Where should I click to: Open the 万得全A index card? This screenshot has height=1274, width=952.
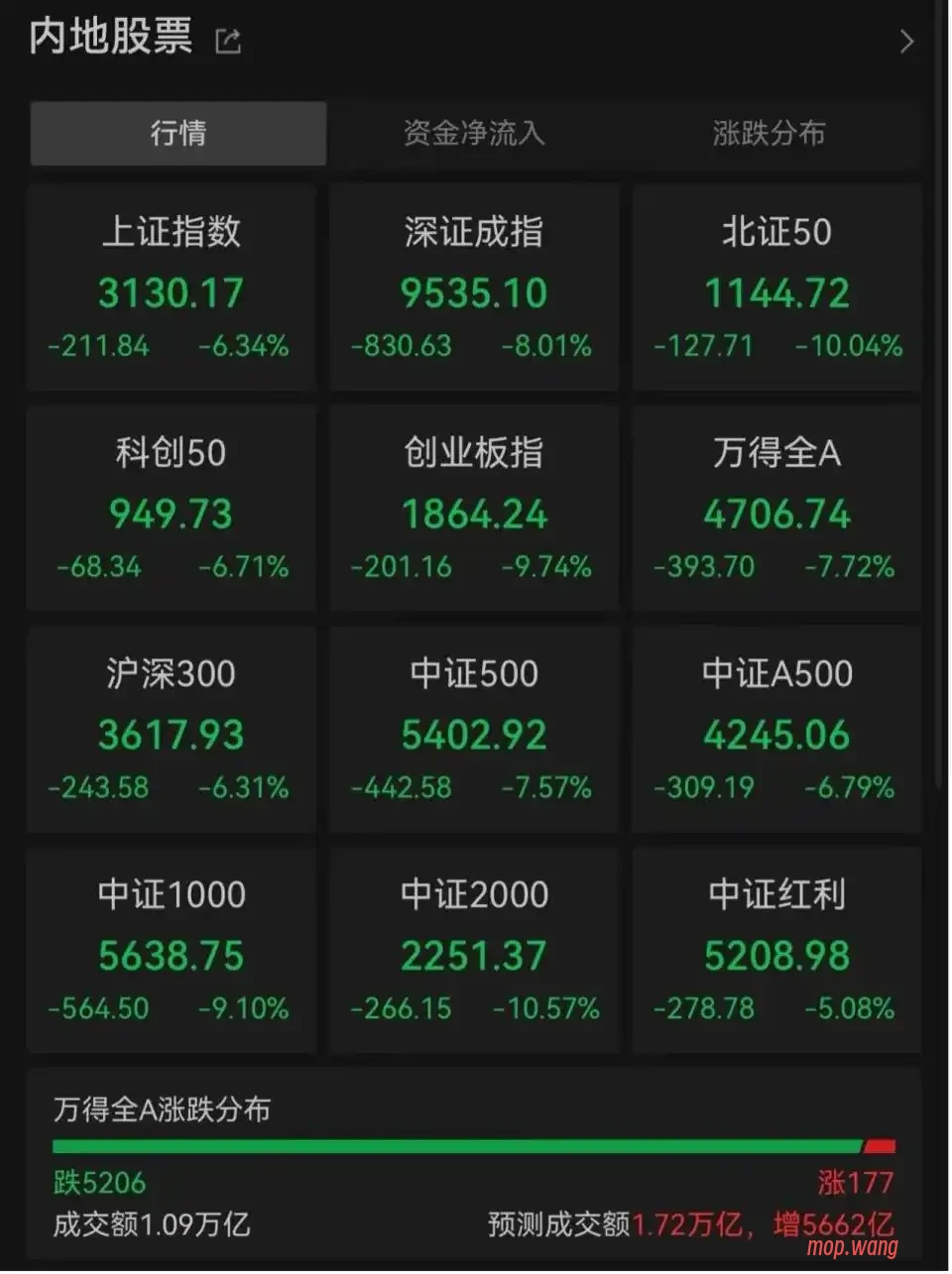tap(776, 508)
